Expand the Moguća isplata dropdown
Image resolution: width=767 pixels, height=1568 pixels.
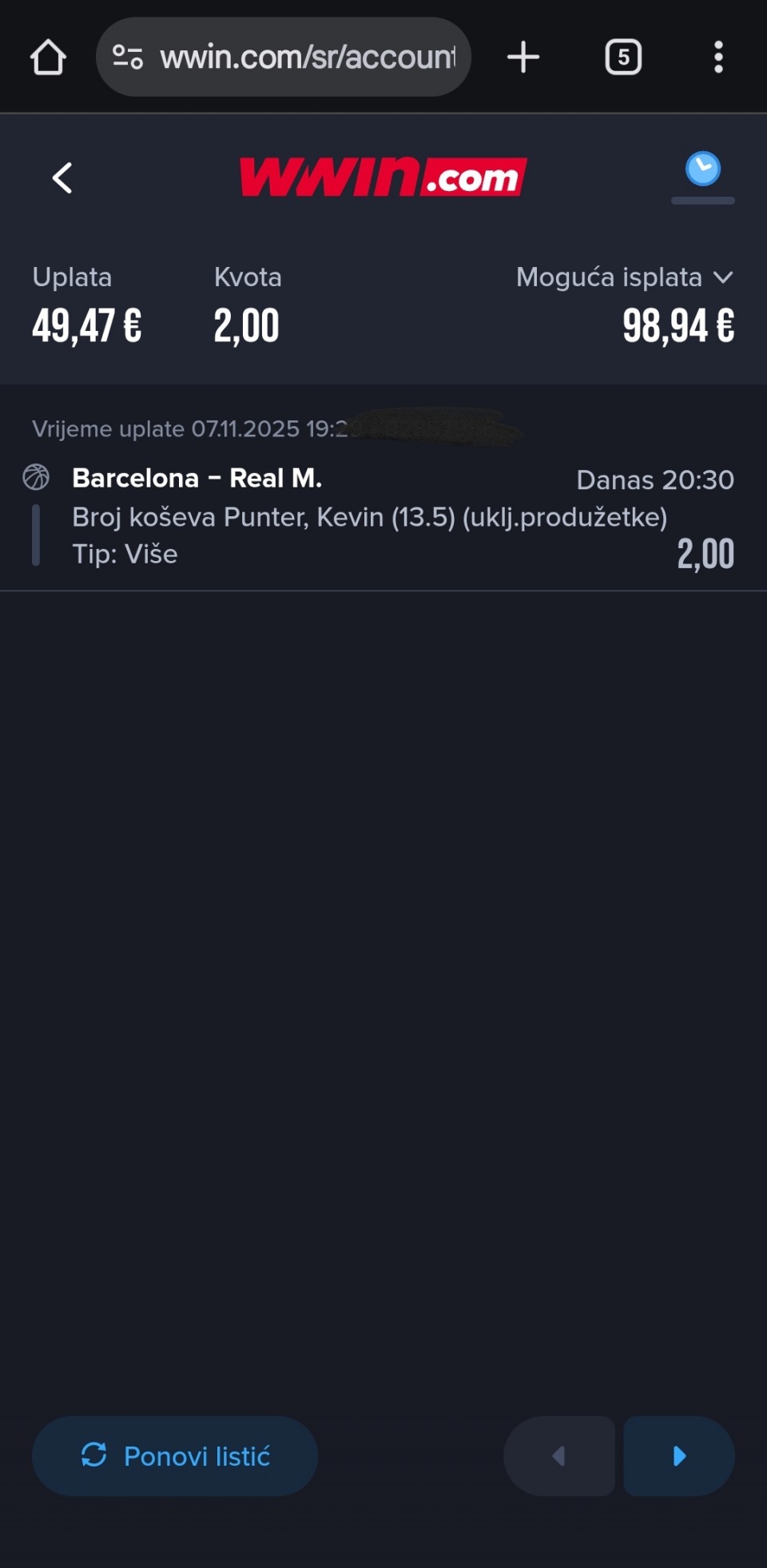(722, 277)
